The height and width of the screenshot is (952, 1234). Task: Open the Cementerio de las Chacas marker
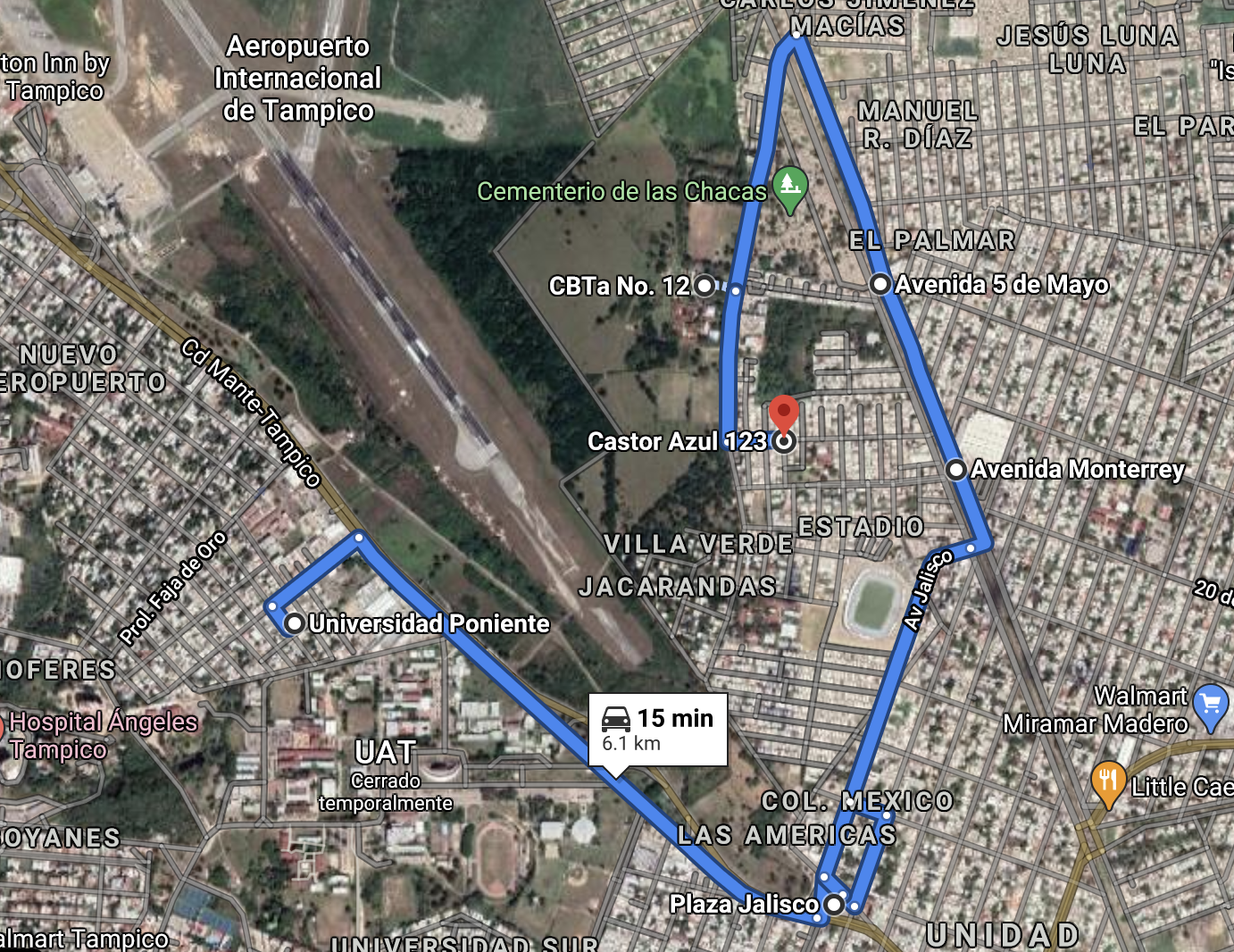789,187
